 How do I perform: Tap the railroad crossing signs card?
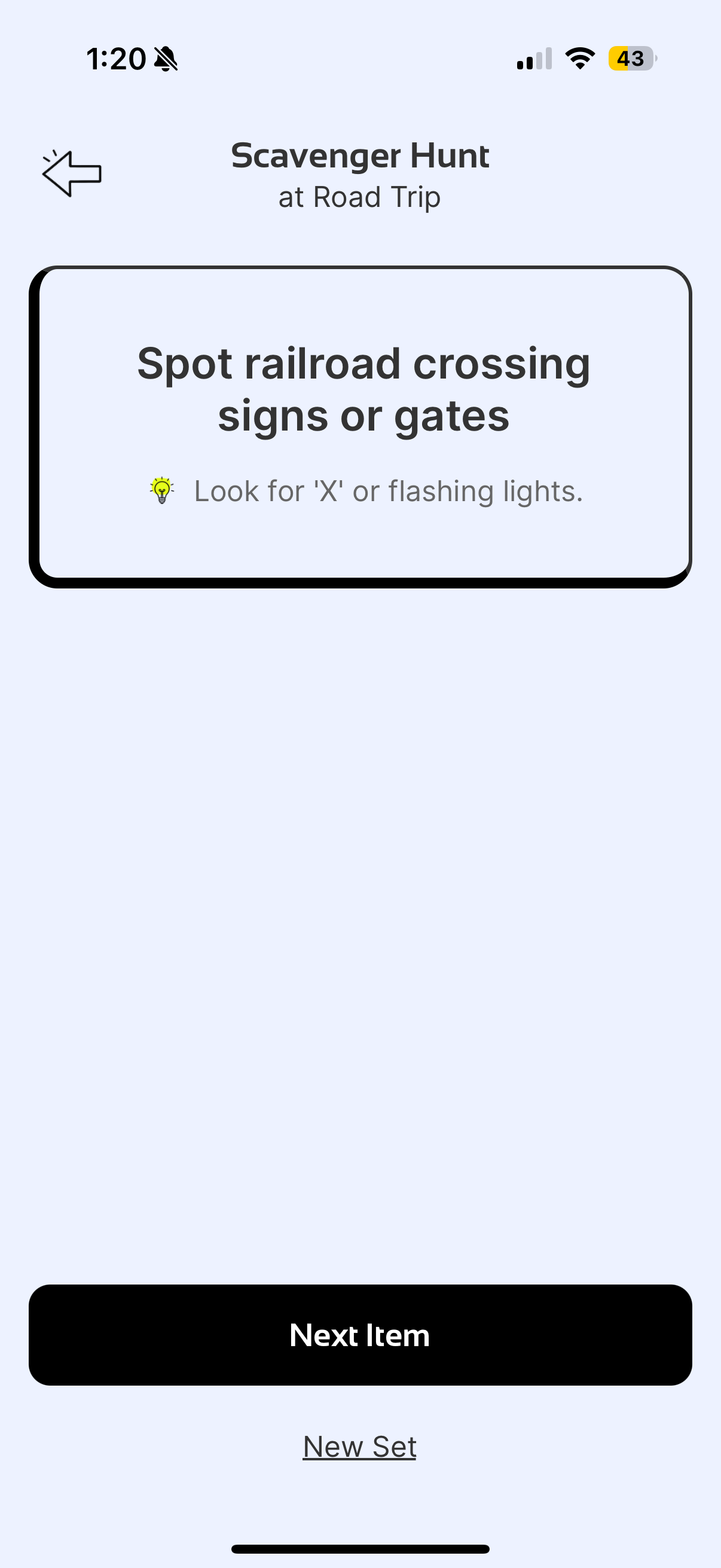click(360, 426)
